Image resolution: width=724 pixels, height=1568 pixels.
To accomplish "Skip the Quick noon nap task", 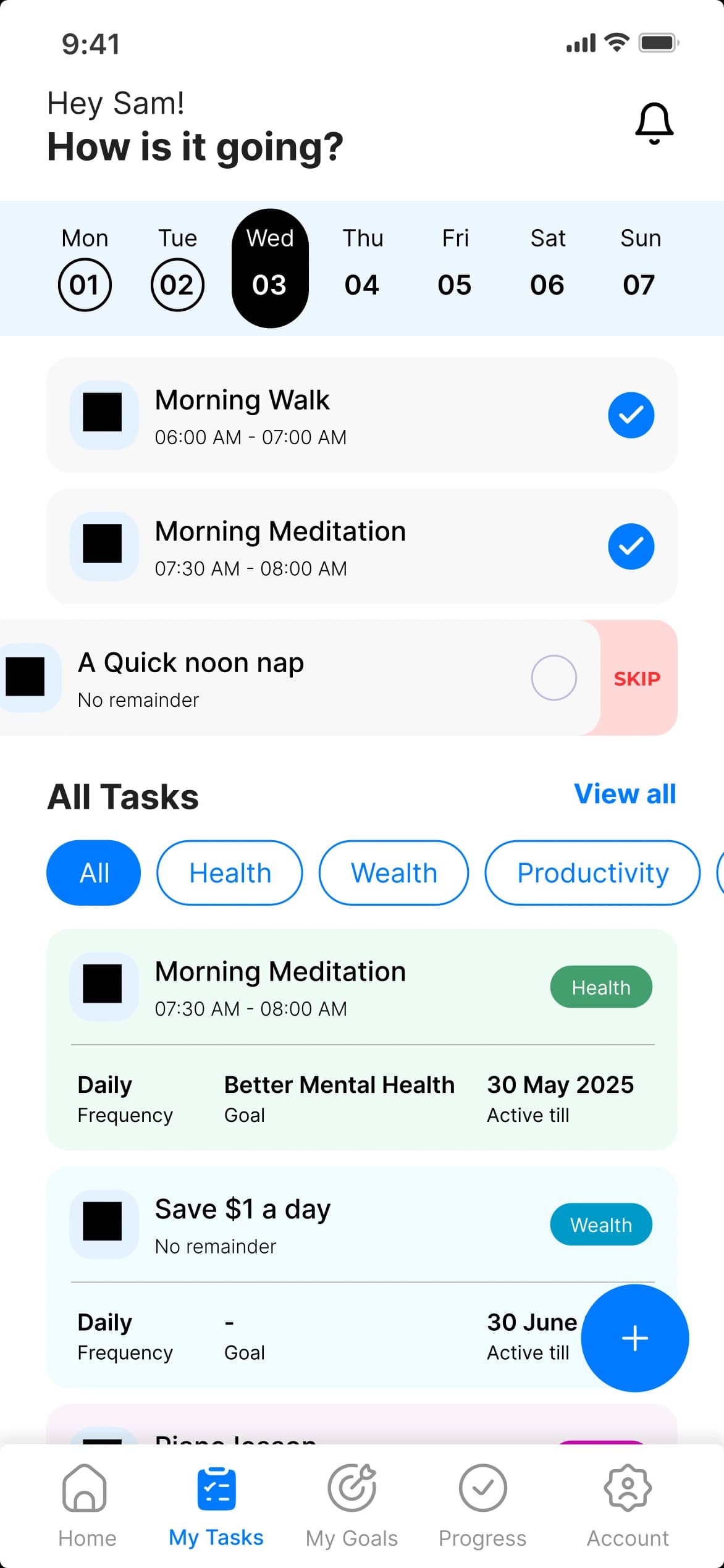I will pyautogui.click(x=637, y=678).
